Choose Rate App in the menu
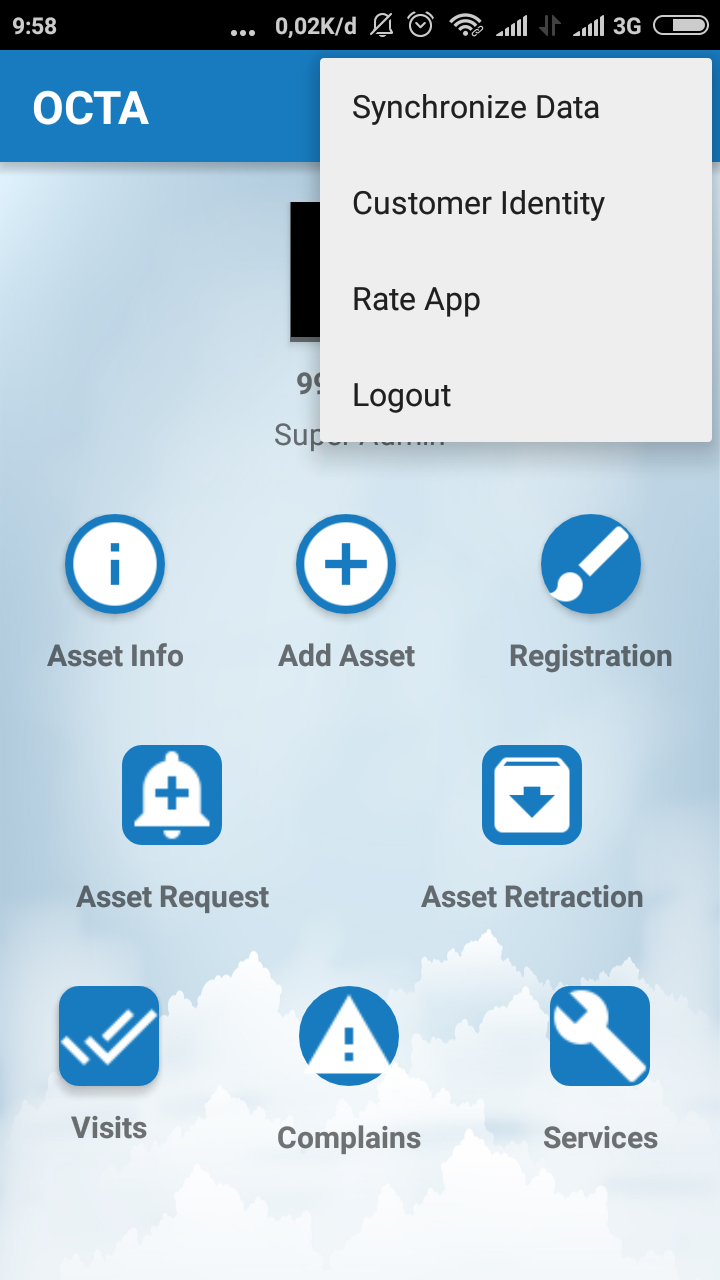Screen dimensions: 720x1280 (x=417, y=300)
